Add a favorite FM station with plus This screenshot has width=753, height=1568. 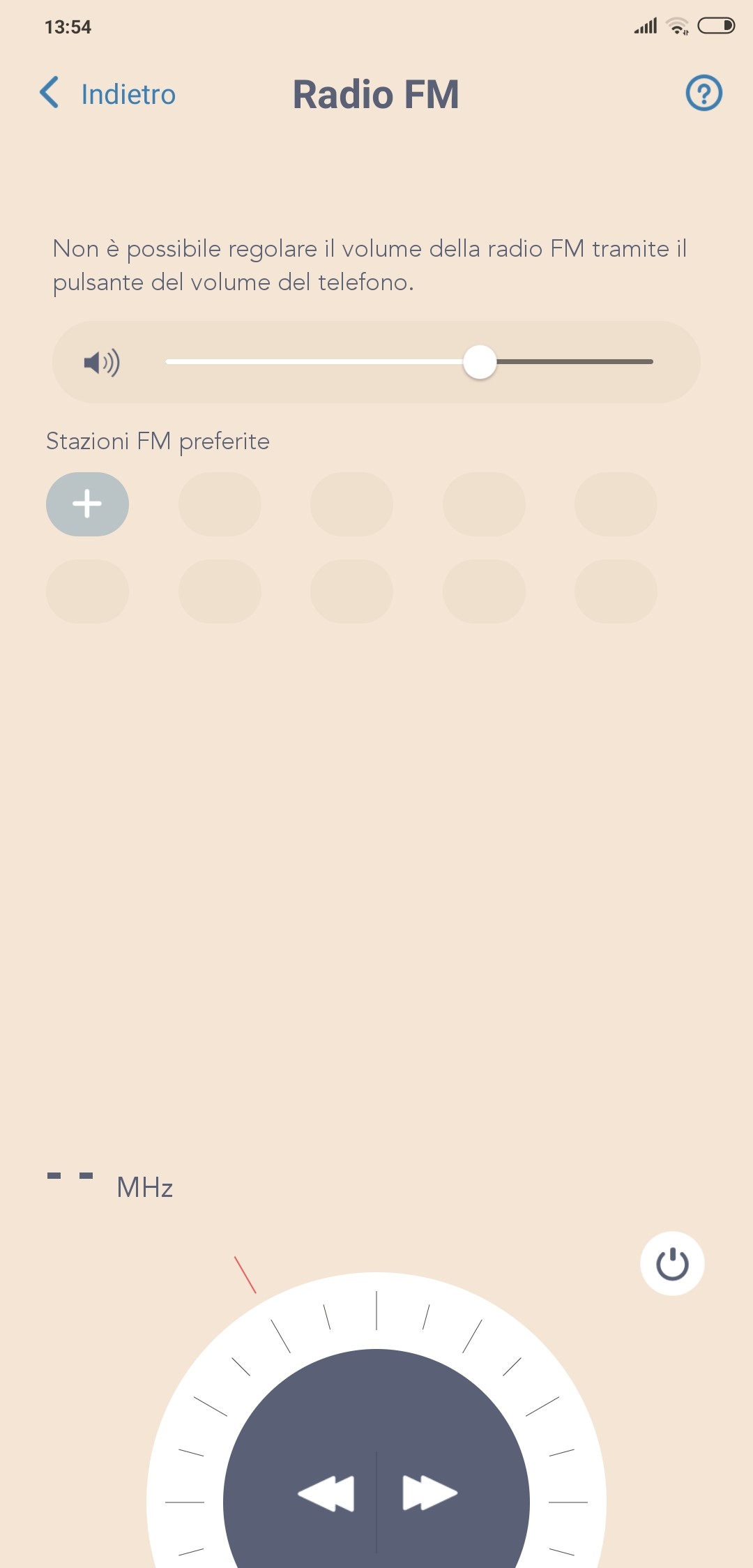[x=87, y=504]
